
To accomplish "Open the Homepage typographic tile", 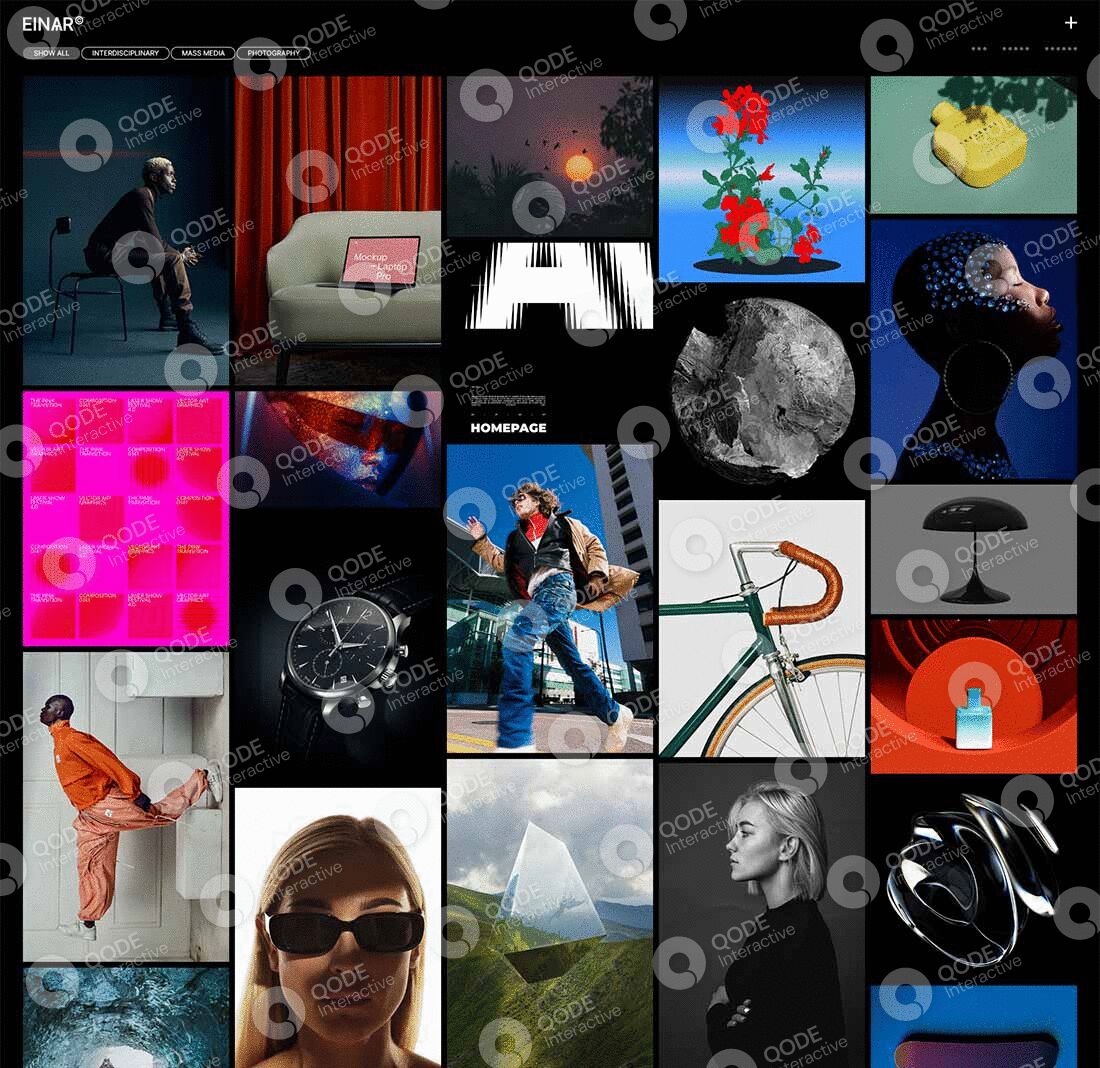I will [549, 340].
